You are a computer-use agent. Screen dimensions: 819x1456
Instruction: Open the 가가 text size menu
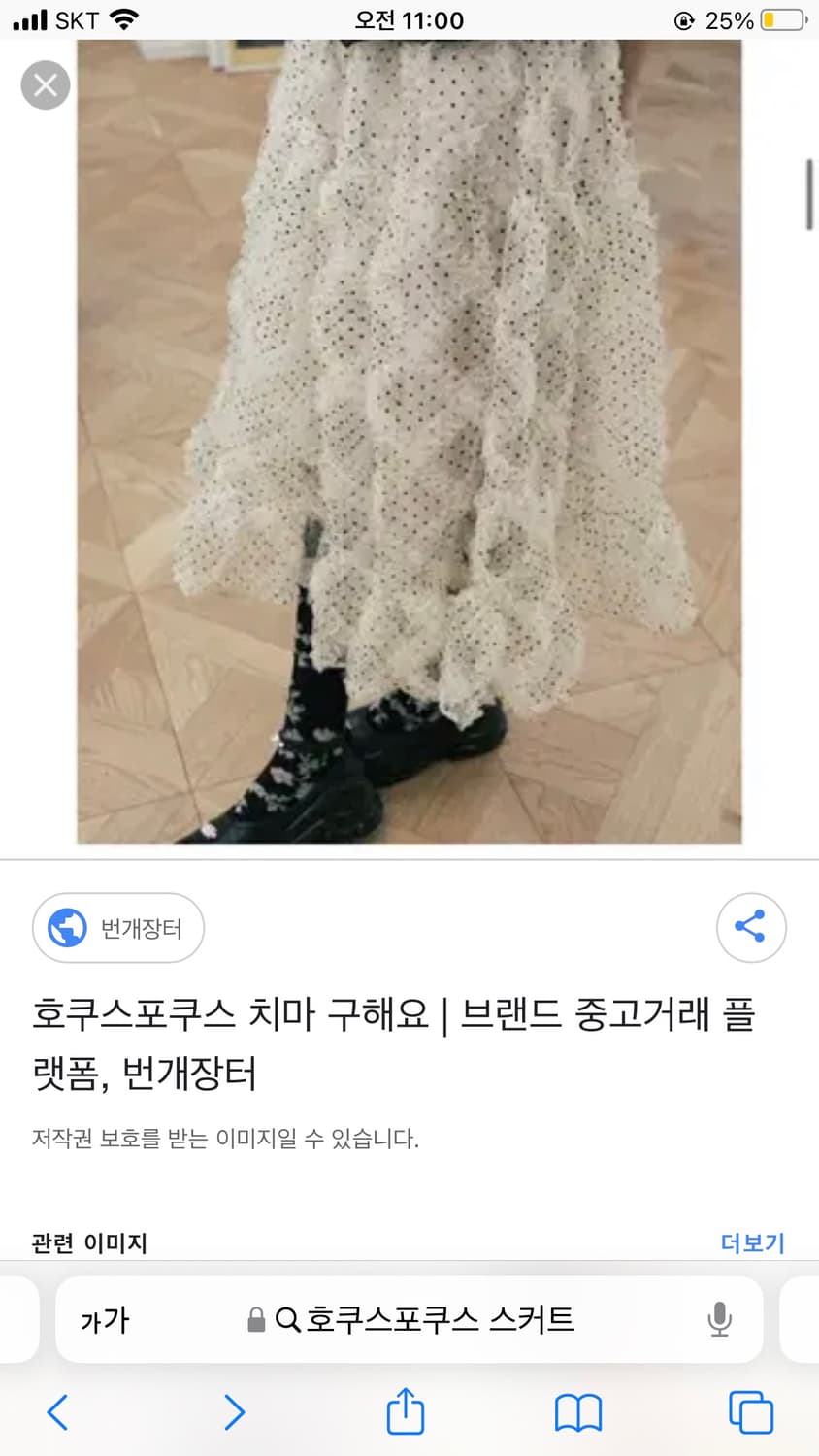(x=104, y=1320)
